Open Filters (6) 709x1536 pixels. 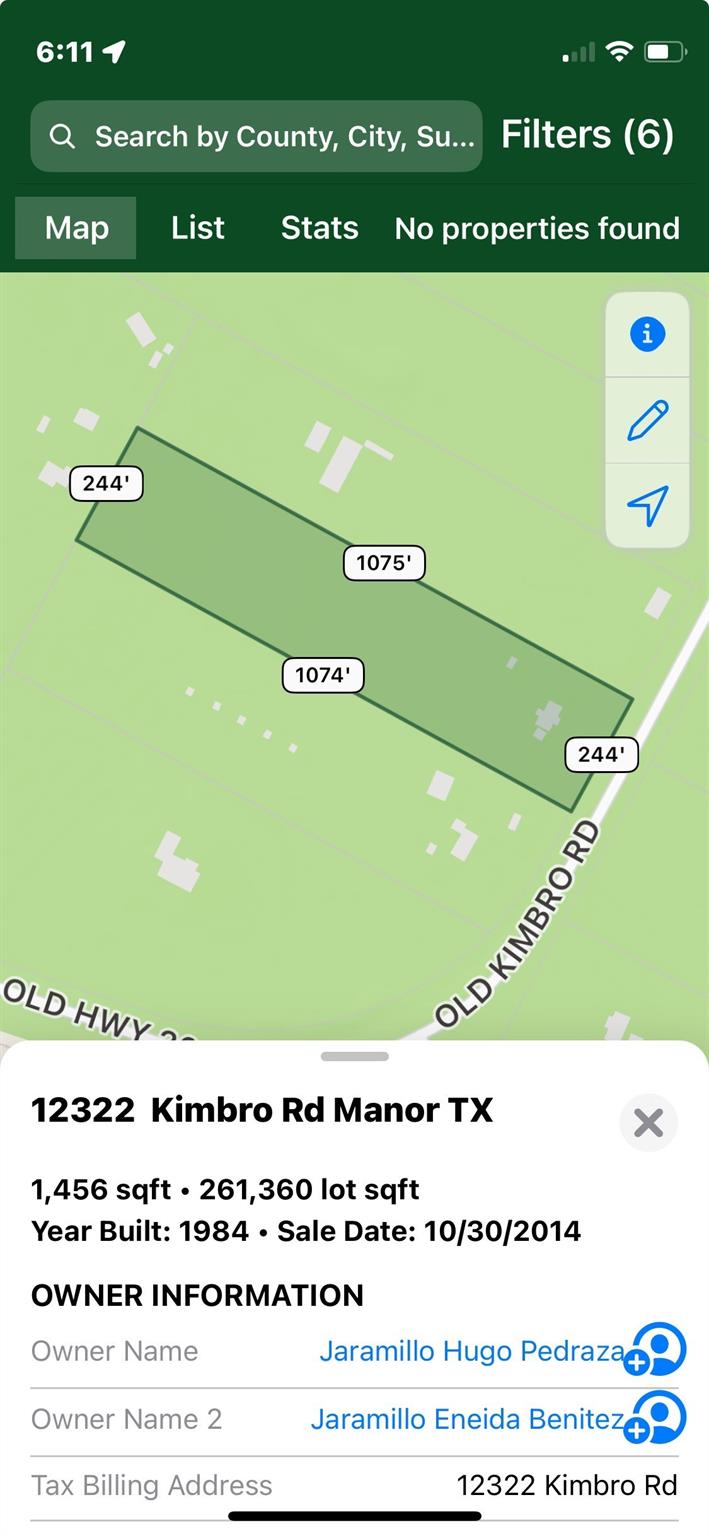pos(587,134)
